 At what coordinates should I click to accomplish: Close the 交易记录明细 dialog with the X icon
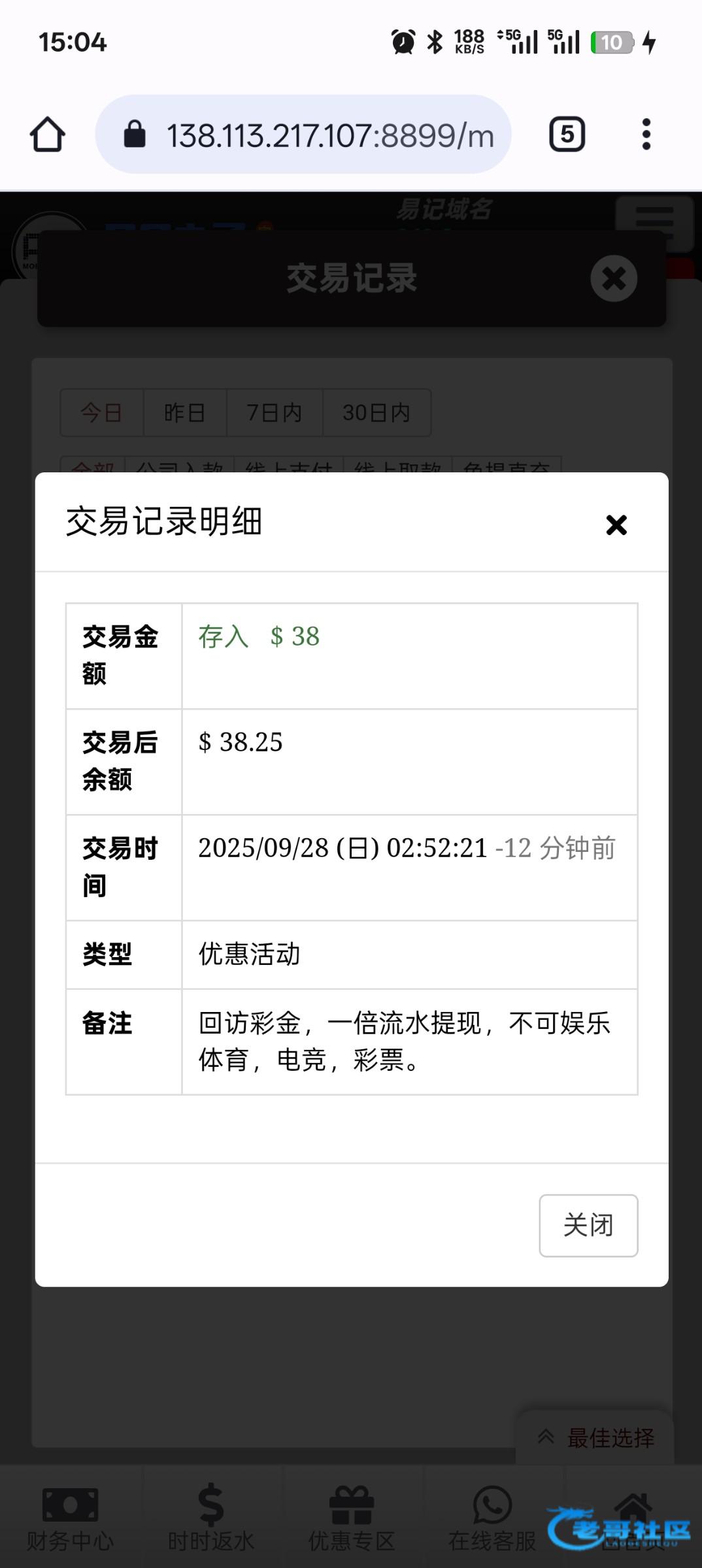[616, 525]
